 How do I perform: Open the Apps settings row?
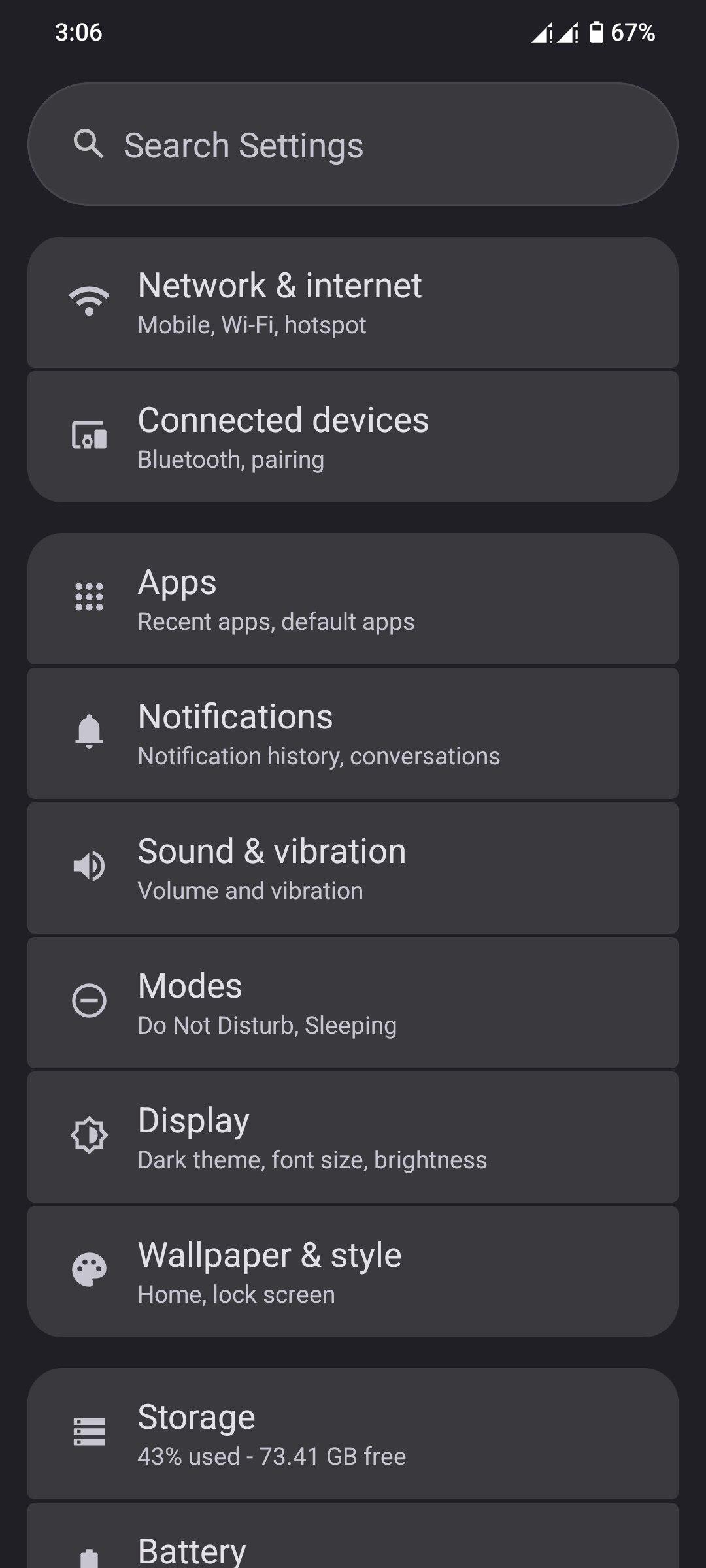[x=353, y=599]
